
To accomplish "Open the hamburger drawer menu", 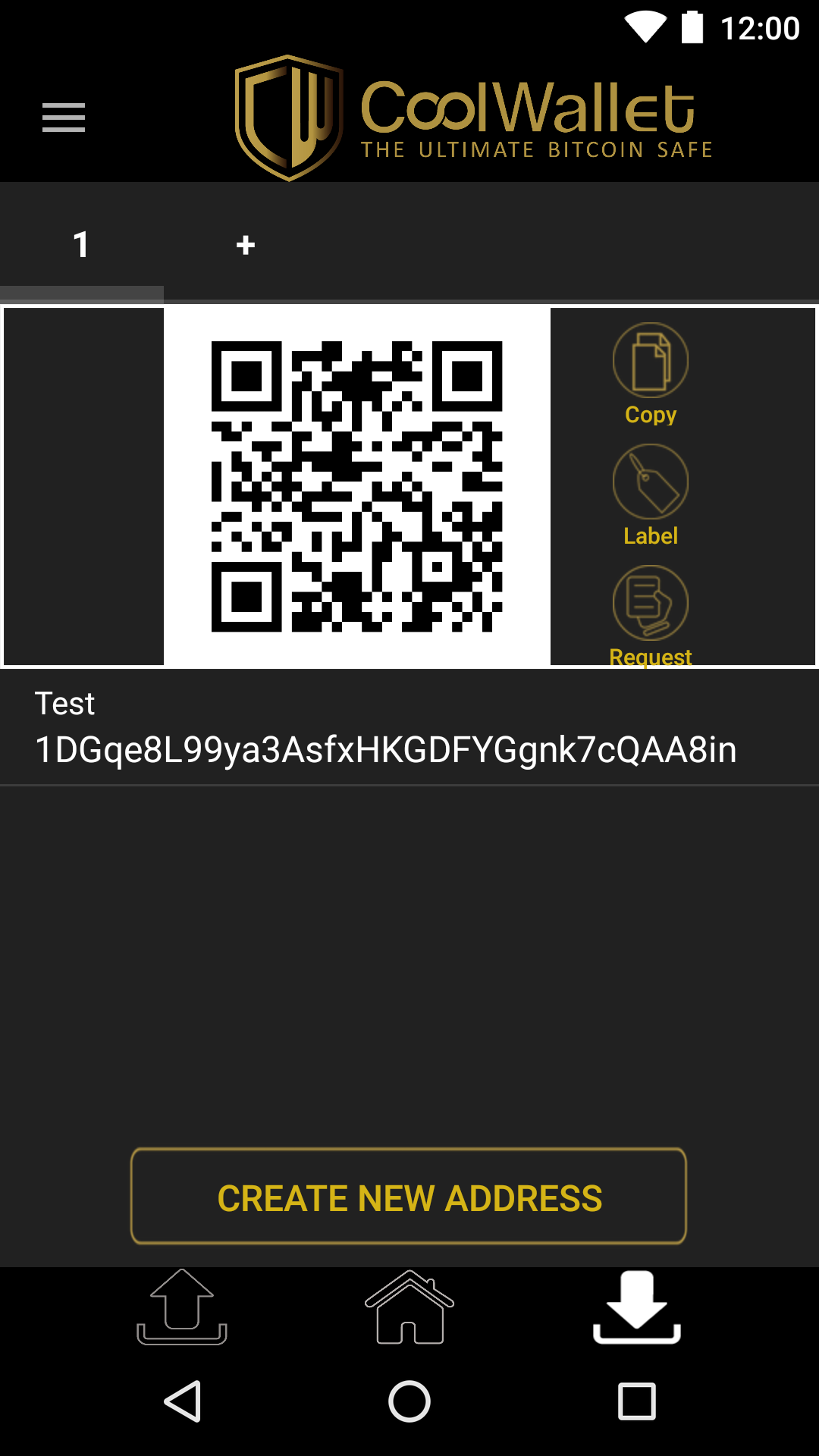I will coord(64,118).
